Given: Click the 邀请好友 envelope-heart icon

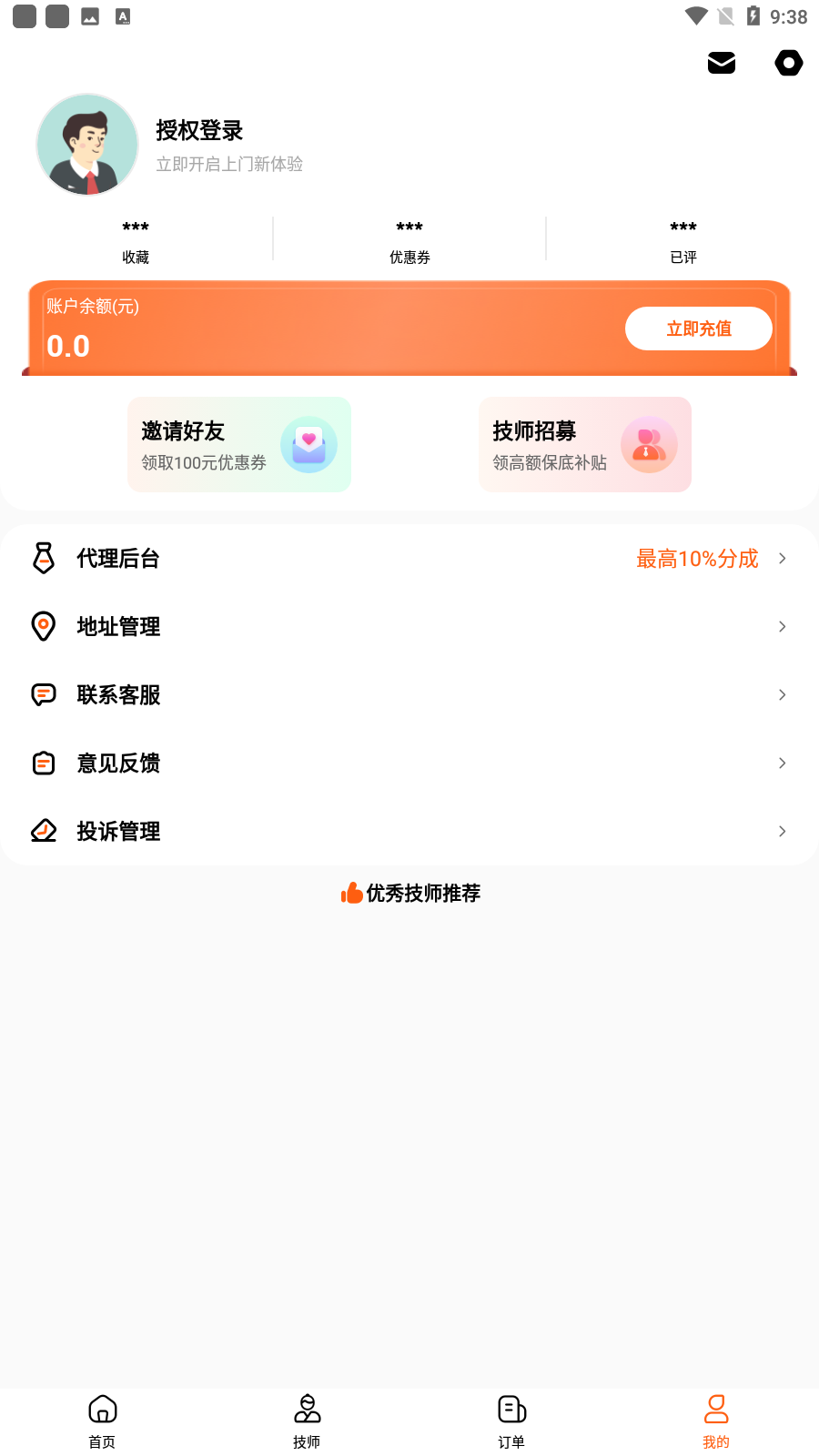Looking at the screenshot, I should click(x=308, y=444).
